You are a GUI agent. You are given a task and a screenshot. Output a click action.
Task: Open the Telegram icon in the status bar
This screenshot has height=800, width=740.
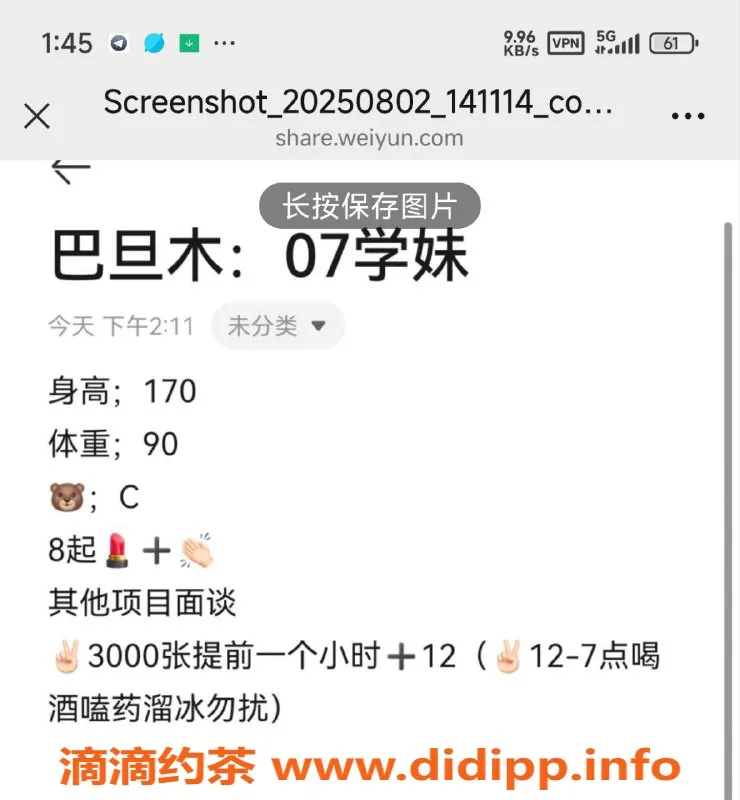120,44
